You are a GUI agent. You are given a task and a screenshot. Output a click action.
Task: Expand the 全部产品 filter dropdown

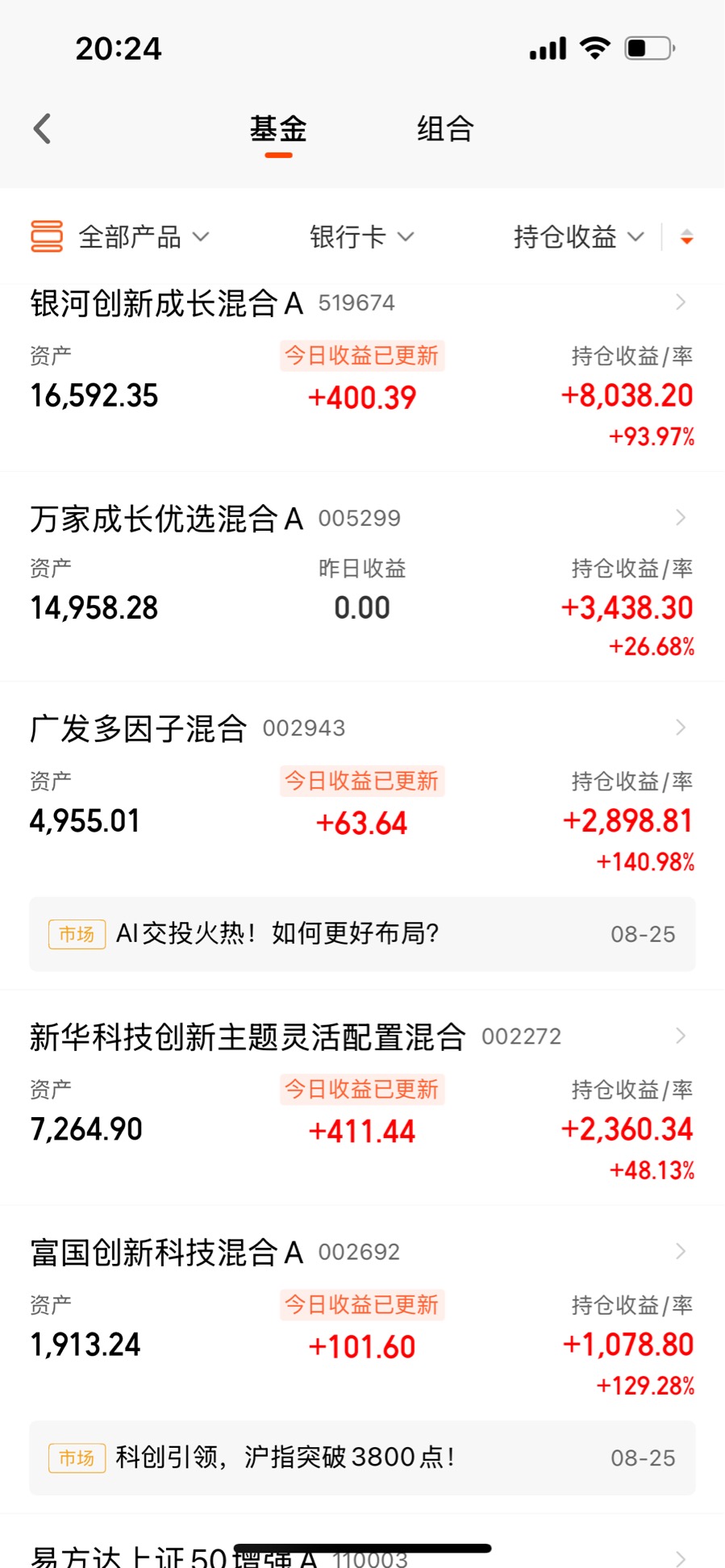[x=120, y=236]
